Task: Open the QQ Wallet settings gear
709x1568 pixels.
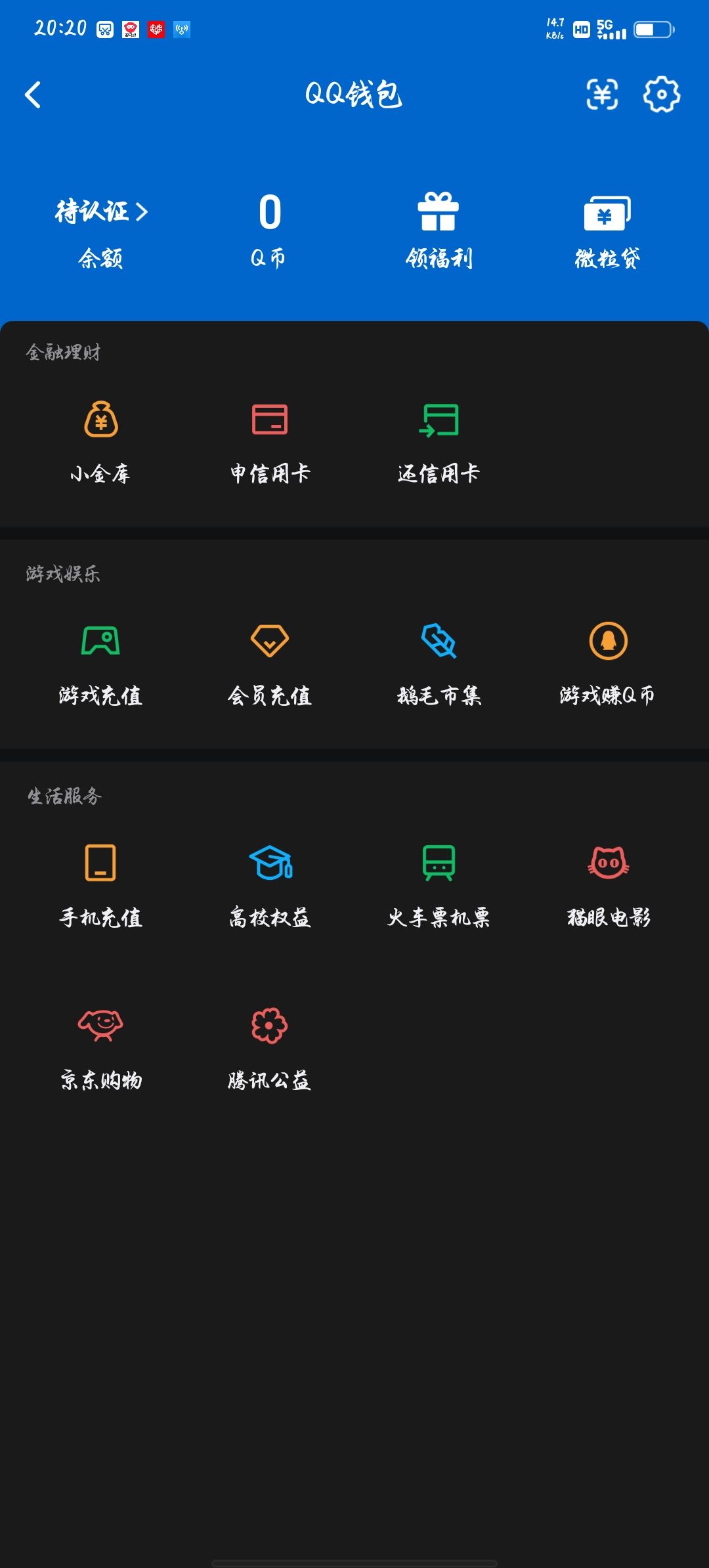Action: [x=661, y=95]
